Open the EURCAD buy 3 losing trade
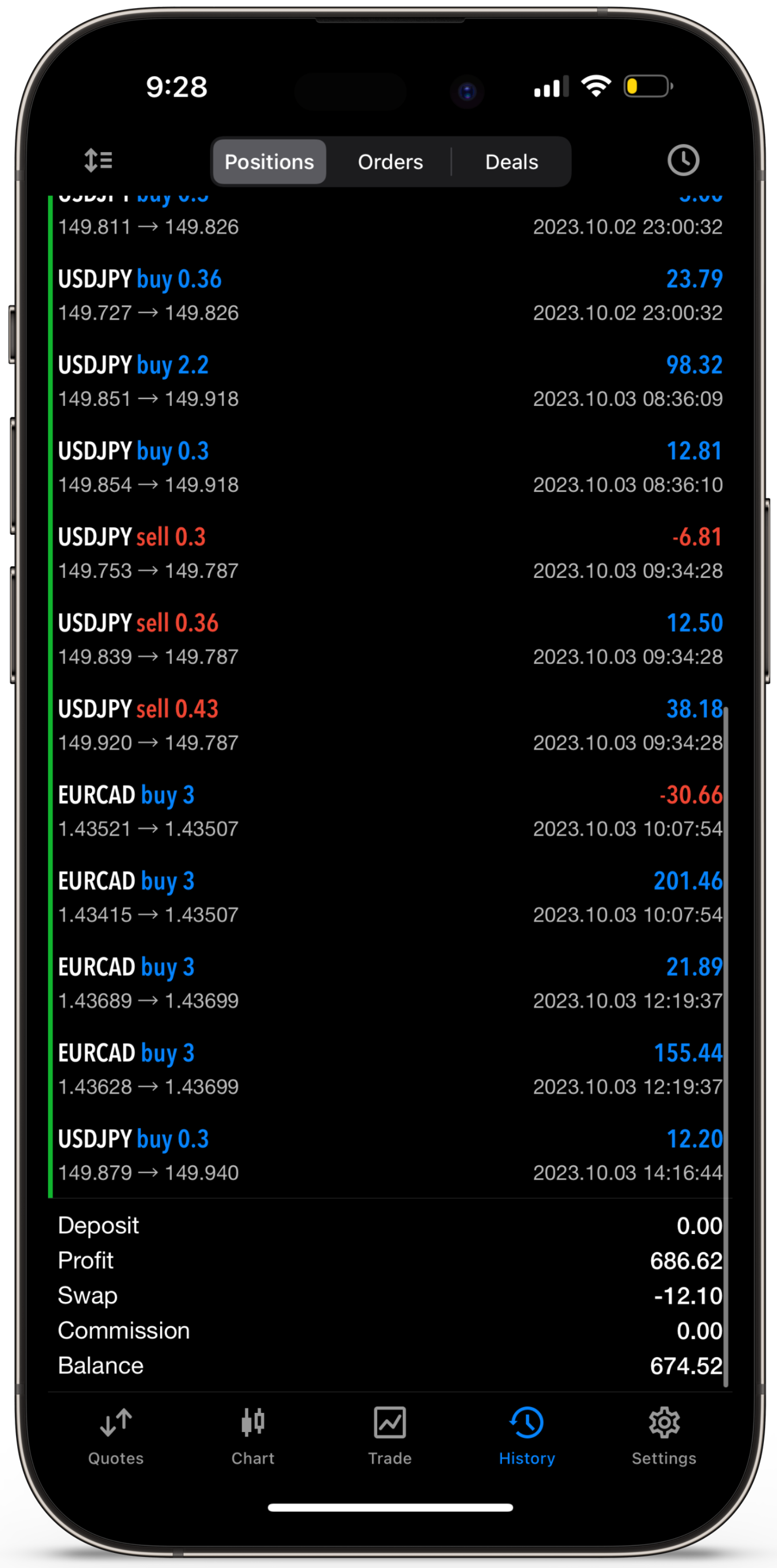The width and height of the screenshot is (777, 1568). (389, 811)
